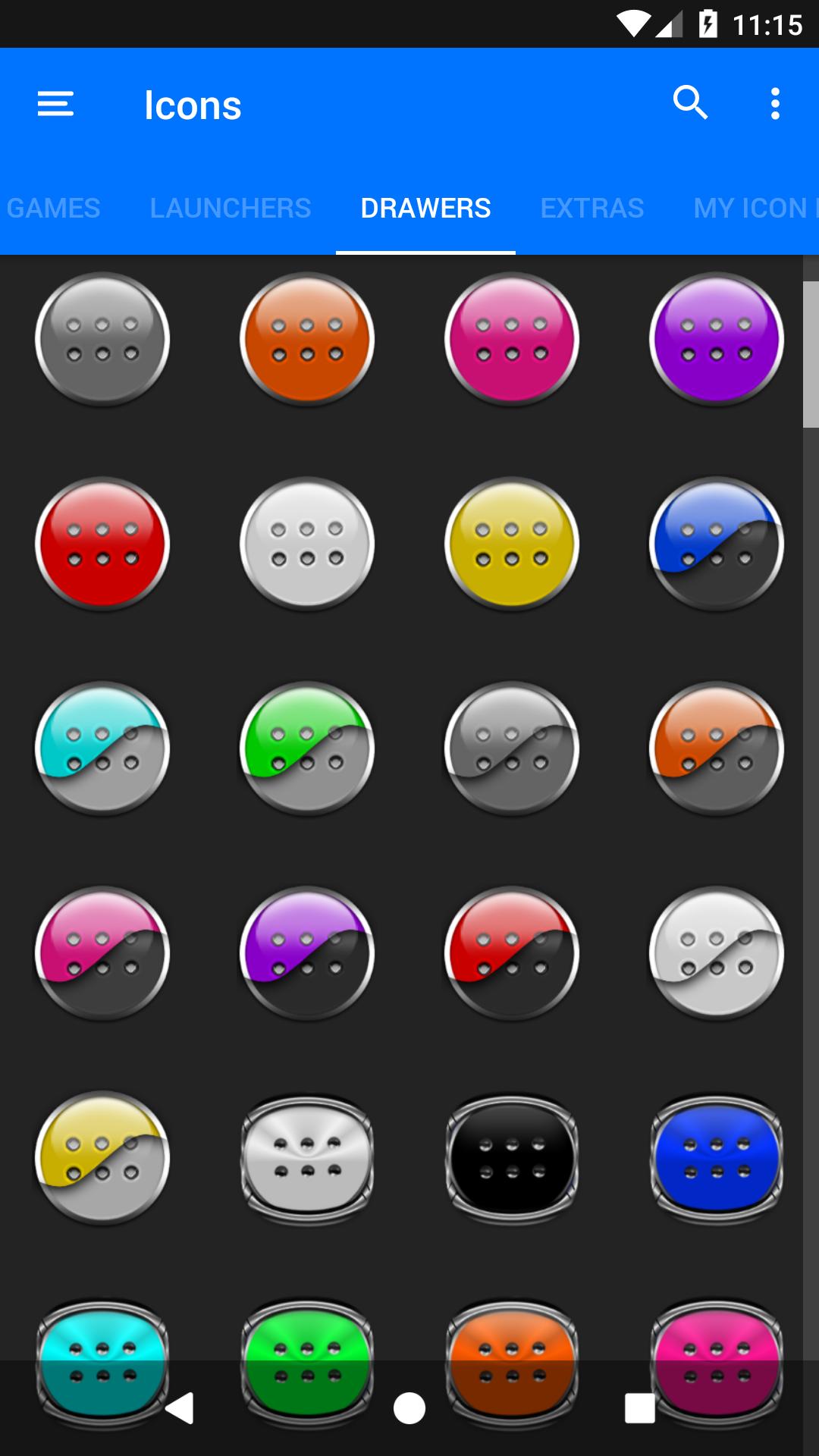Select the solid red round drawer icon
Image resolution: width=819 pixels, height=1456 pixels.
pyautogui.click(x=102, y=544)
